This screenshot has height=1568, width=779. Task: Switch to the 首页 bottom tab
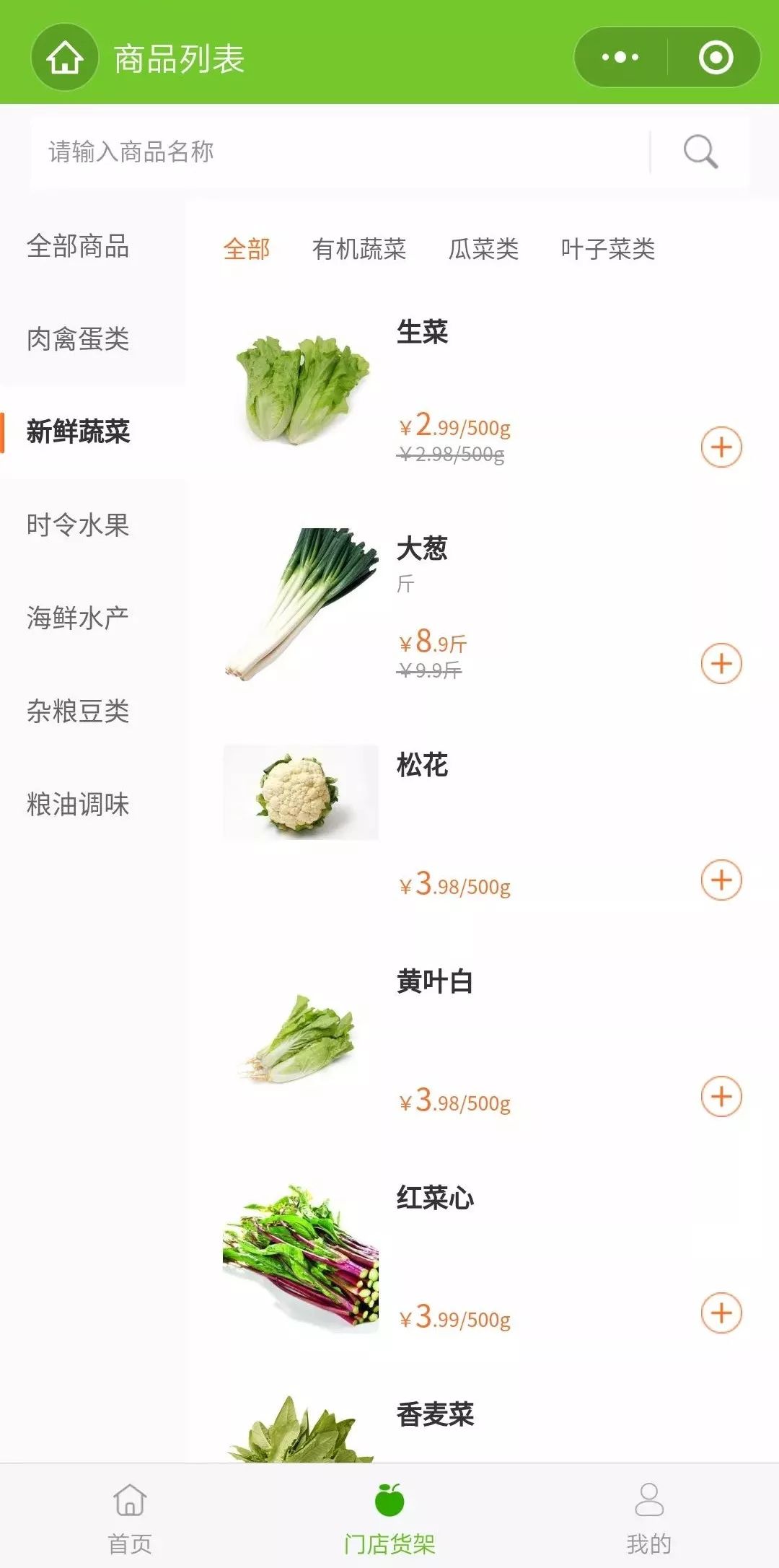click(x=130, y=1517)
